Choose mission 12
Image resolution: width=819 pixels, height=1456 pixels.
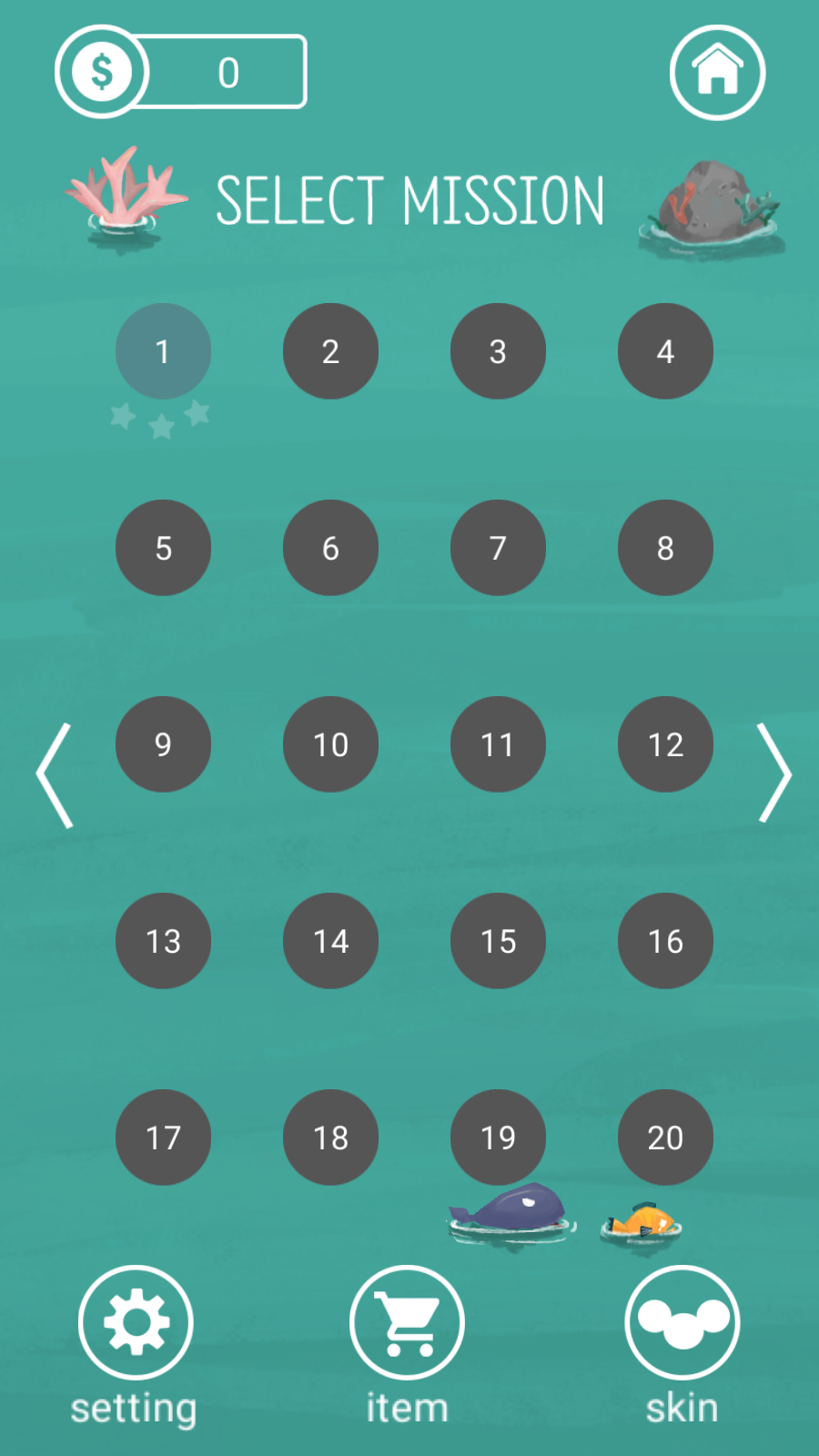(665, 744)
